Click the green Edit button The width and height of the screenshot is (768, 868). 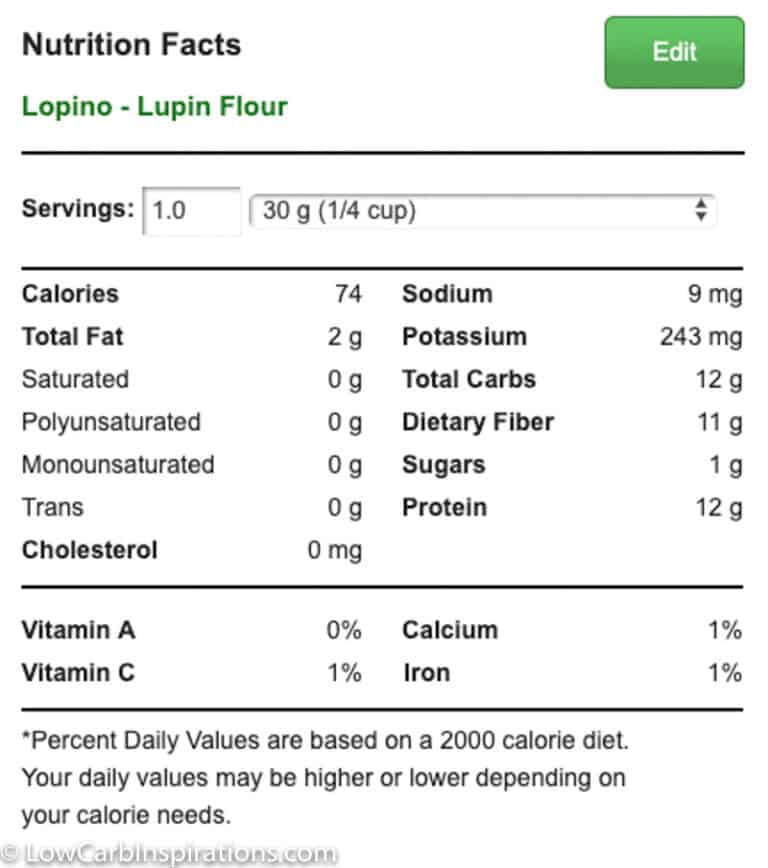coord(673,52)
